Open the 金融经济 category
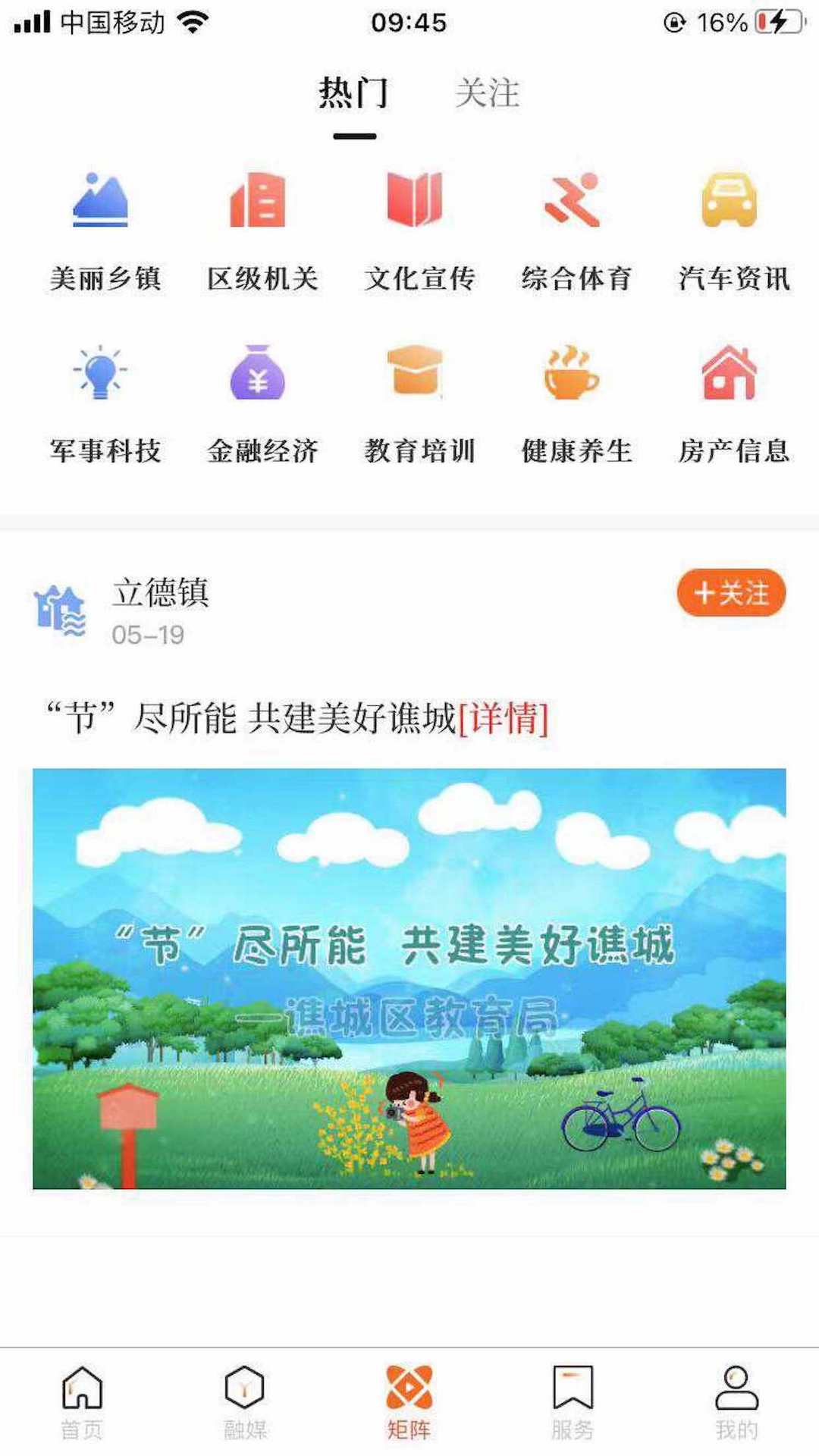The width and height of the screenshot is (819, 1456). pos(262,404)
